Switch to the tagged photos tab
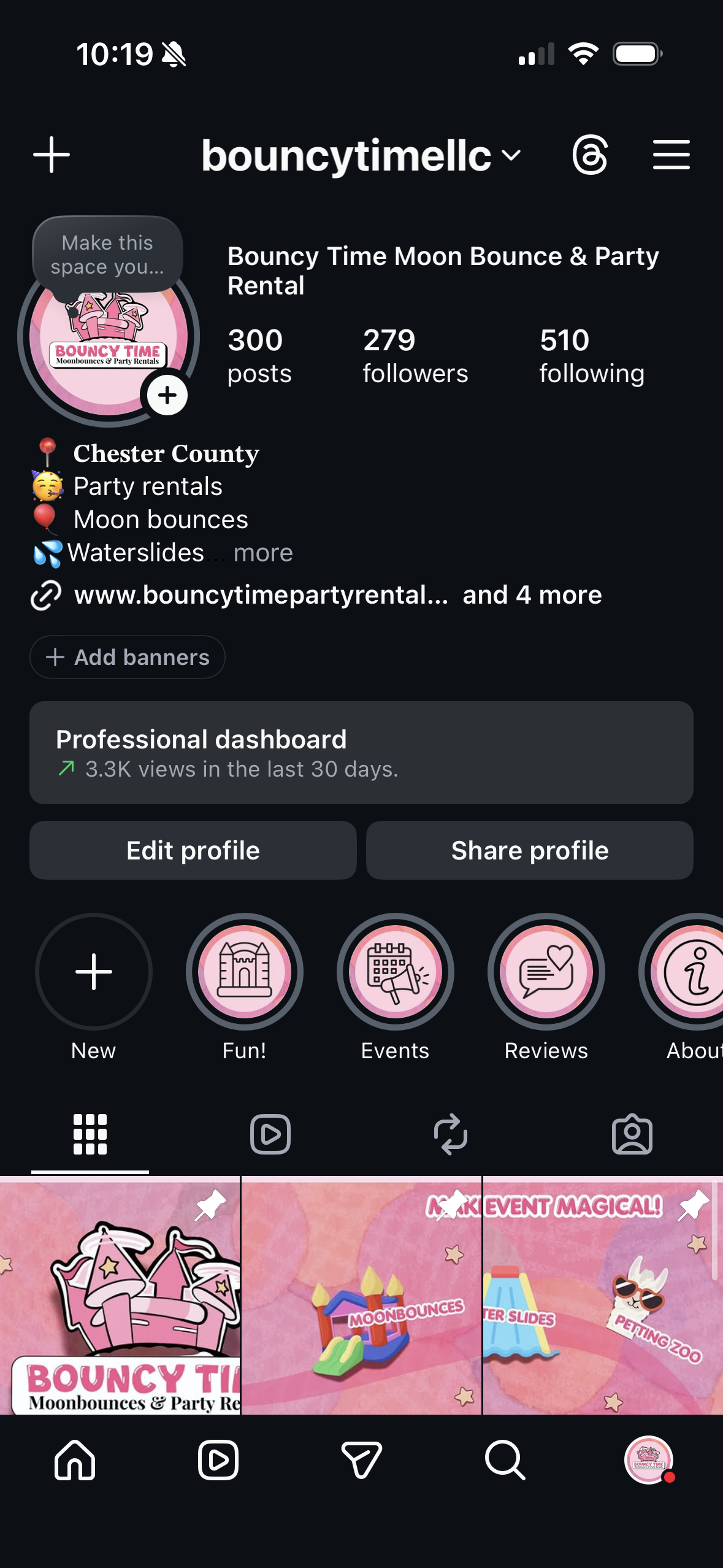 pyautogui.click(x=632, y=1134)
